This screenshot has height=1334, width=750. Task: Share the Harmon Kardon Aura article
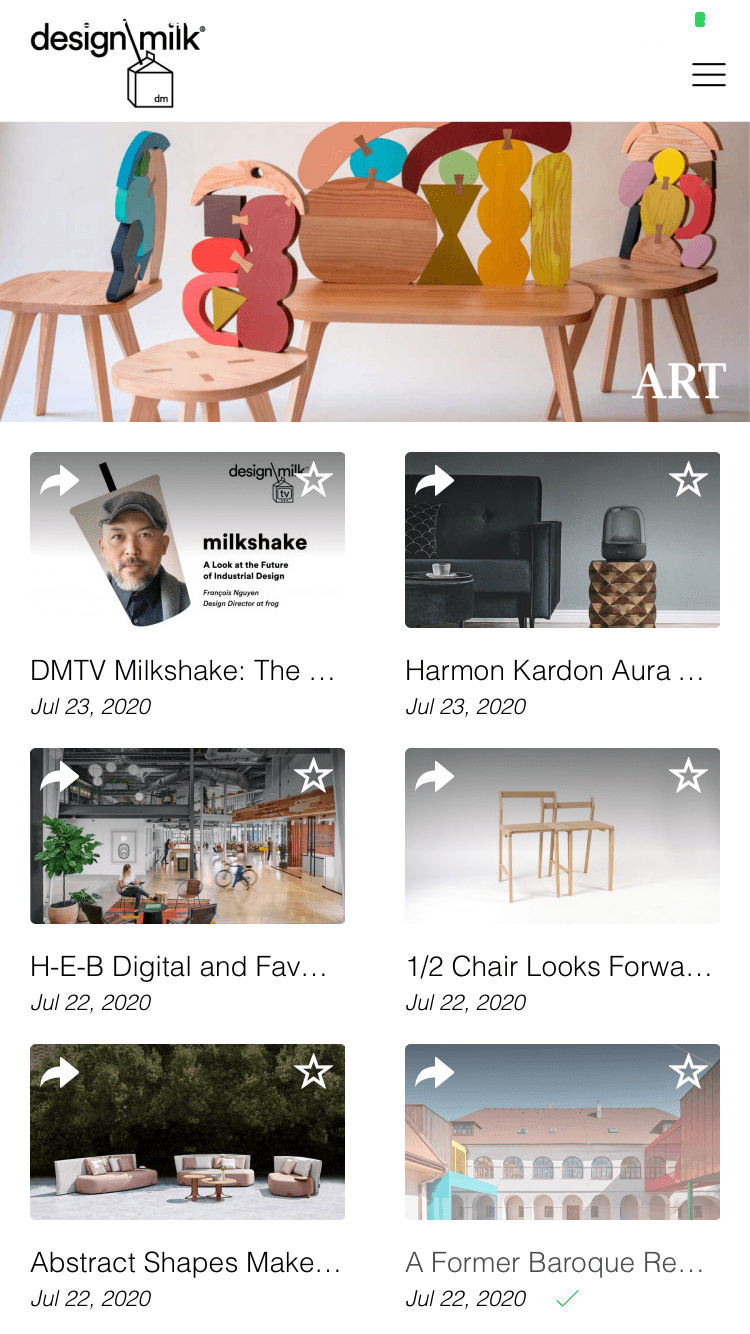click(x=434, y=481)
